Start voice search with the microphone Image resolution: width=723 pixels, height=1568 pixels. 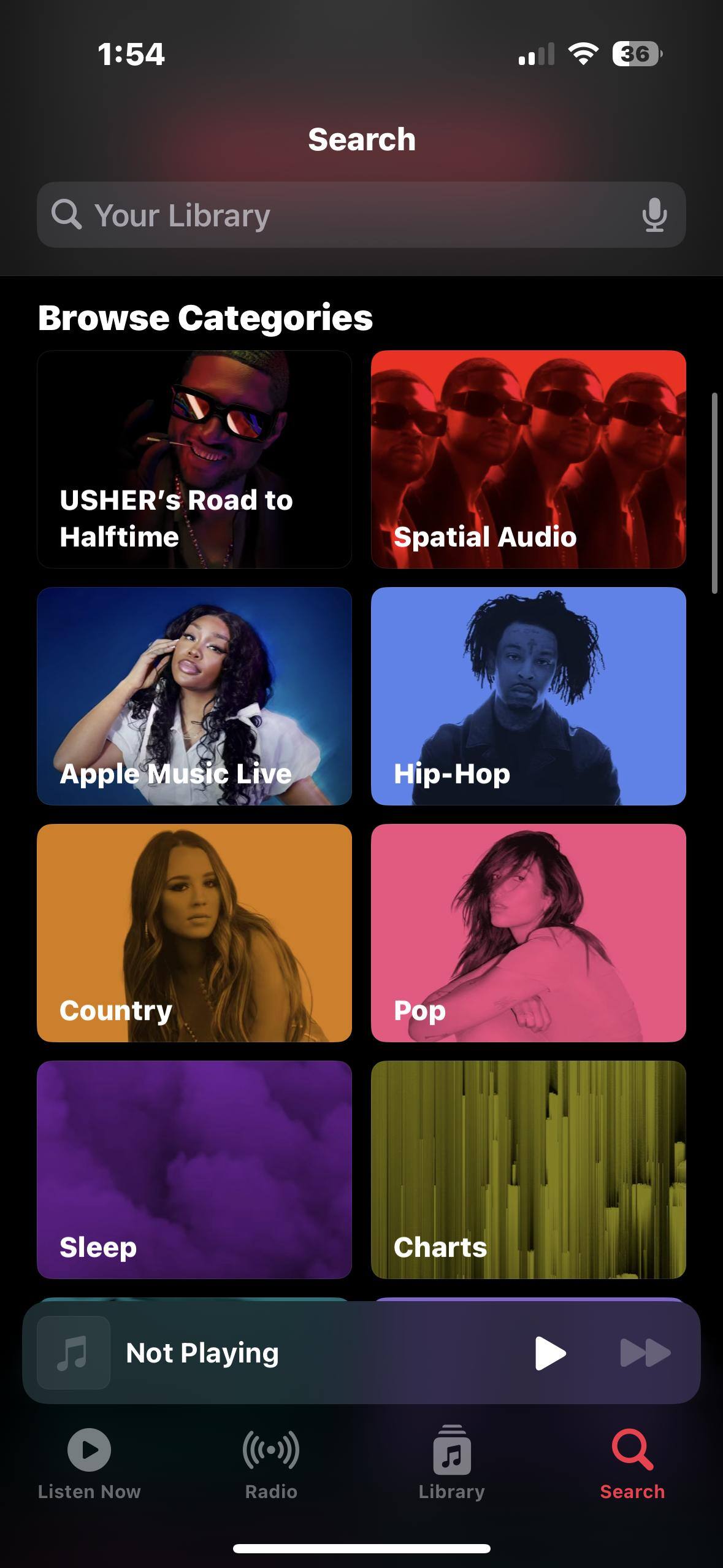pyautogui.click(x=654, y=215)
